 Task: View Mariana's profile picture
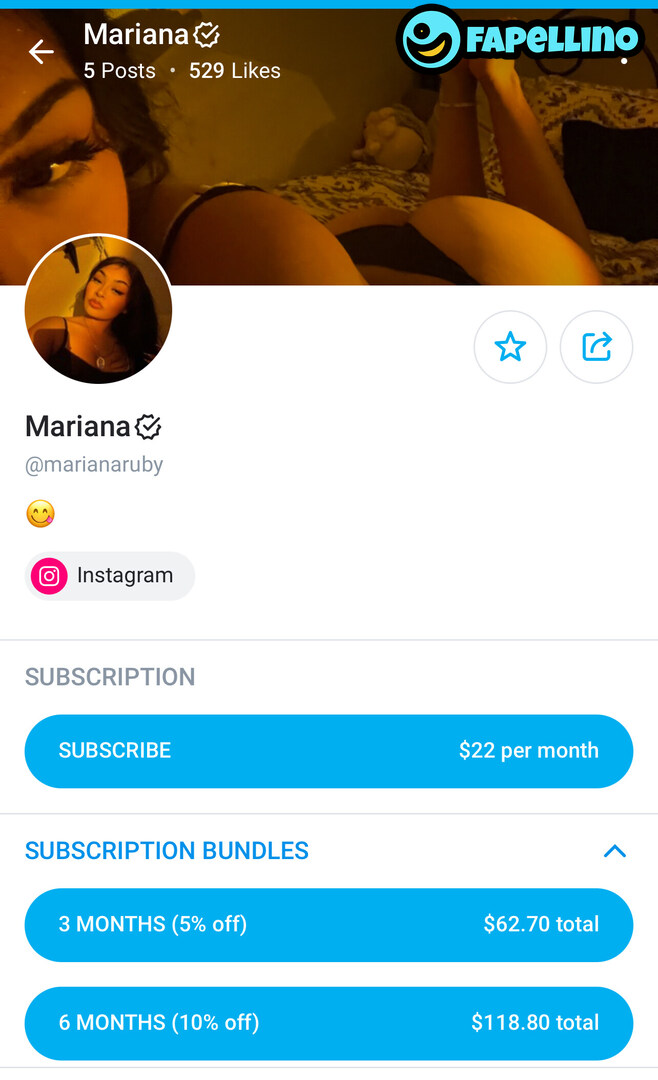coord(98,310)
